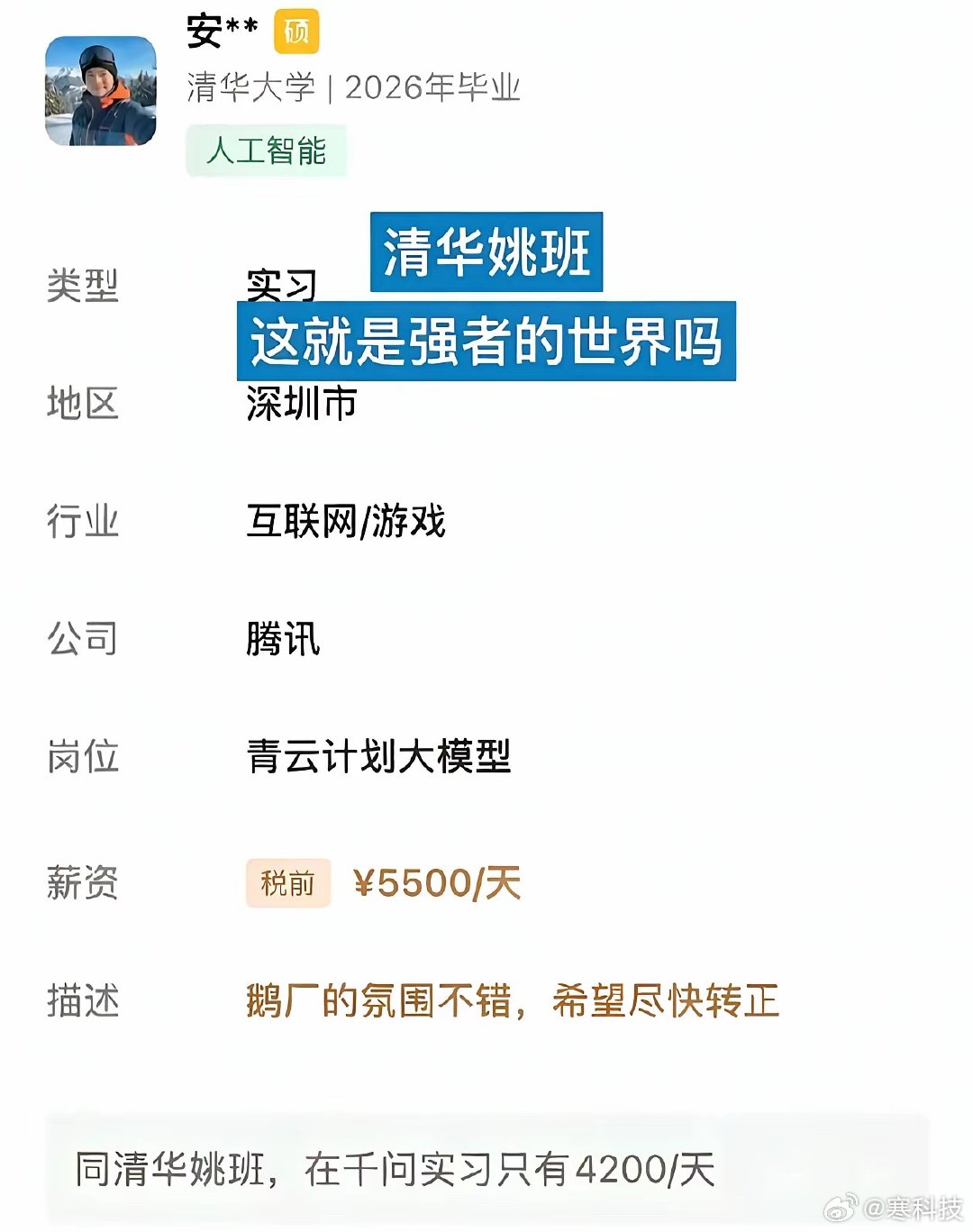Open the user's profile avatar photo
This screenshot has width=973, height=1232.
[x=102, y=90]
